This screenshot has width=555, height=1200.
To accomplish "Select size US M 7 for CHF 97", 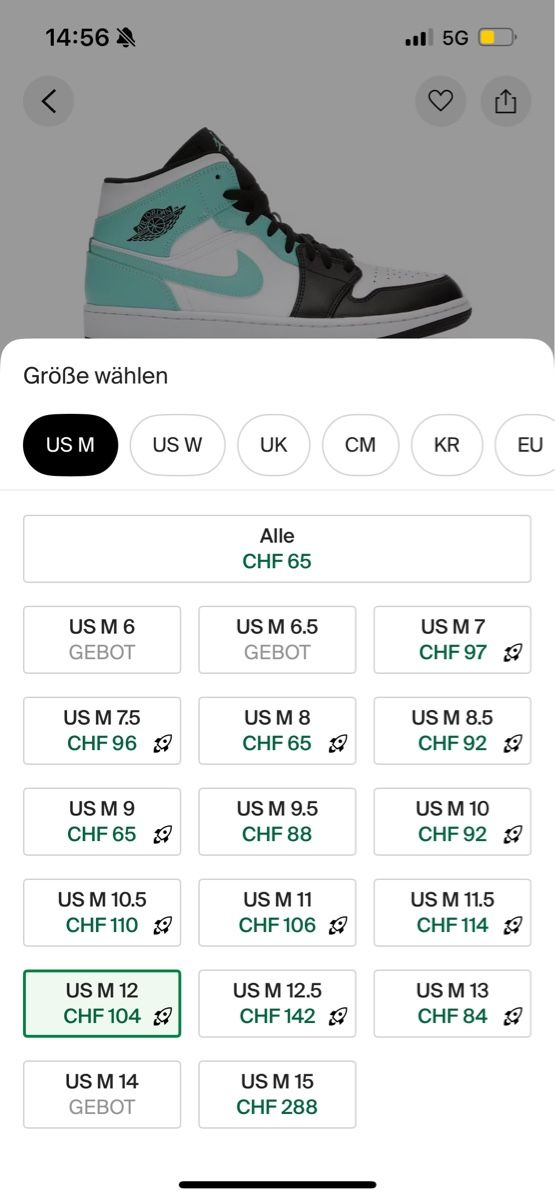I will [453, 640].
